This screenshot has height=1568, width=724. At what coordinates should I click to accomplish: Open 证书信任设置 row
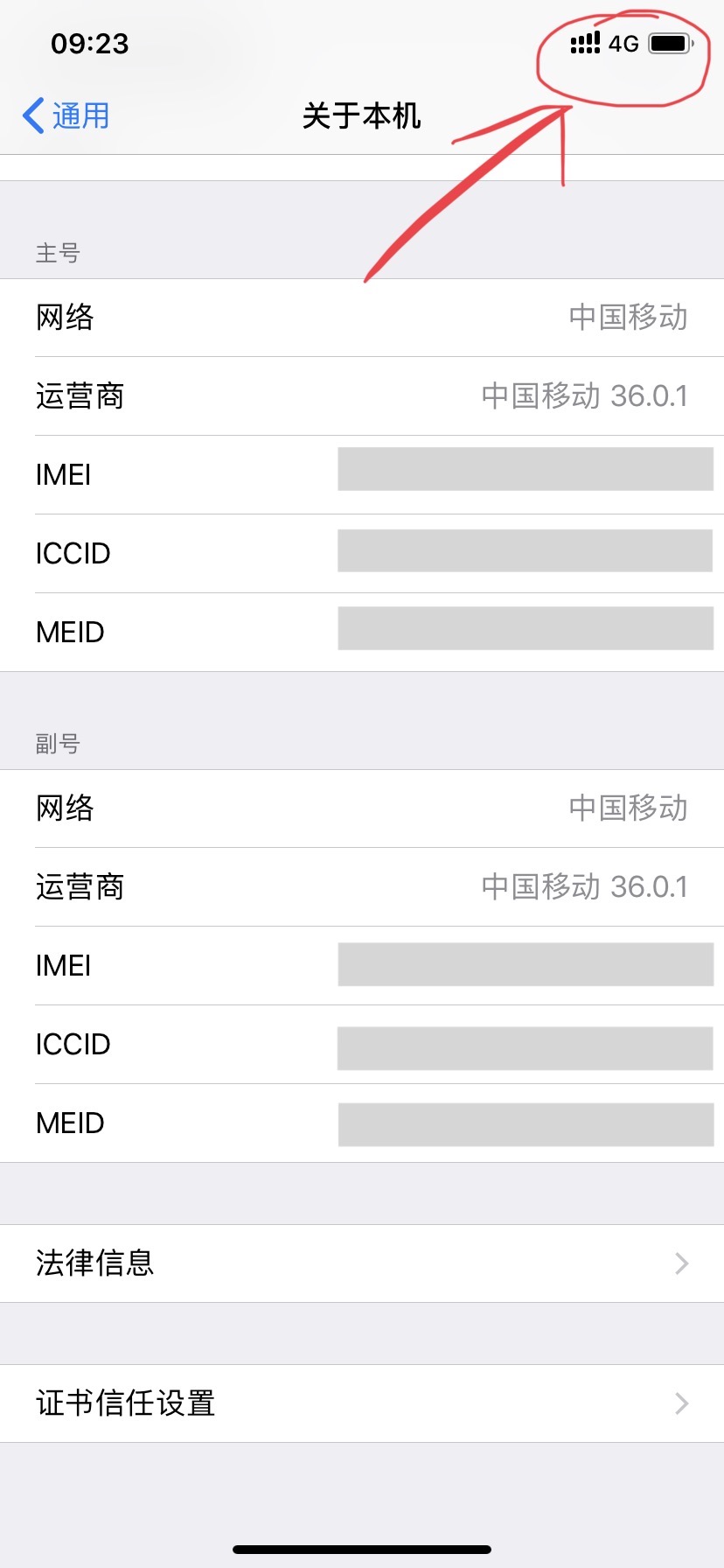[362, 1403]
